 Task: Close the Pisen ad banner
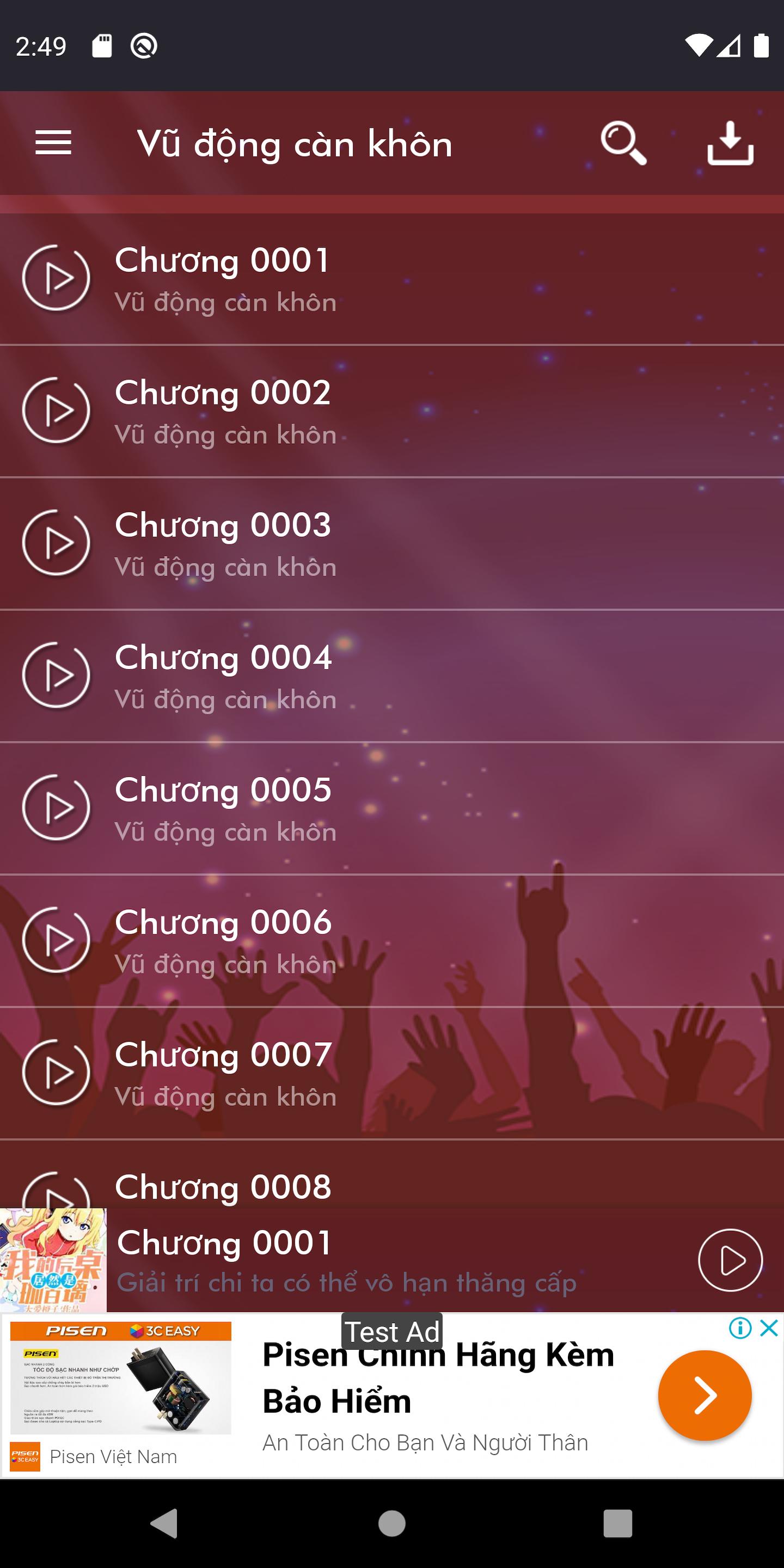pyautogui.click(x=769, y=1327)
